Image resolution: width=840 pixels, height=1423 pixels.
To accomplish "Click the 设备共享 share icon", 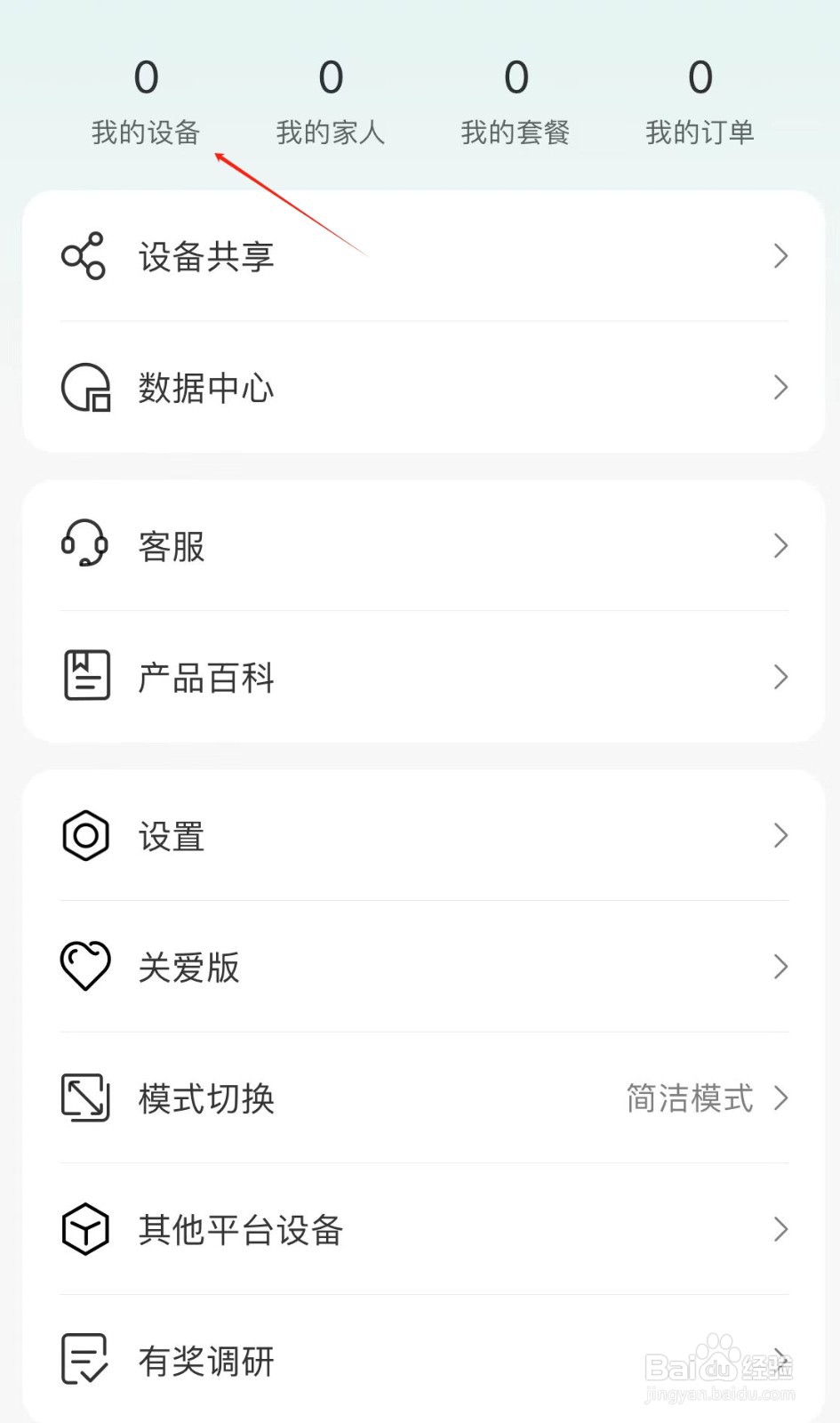I will tap(84, 256).
